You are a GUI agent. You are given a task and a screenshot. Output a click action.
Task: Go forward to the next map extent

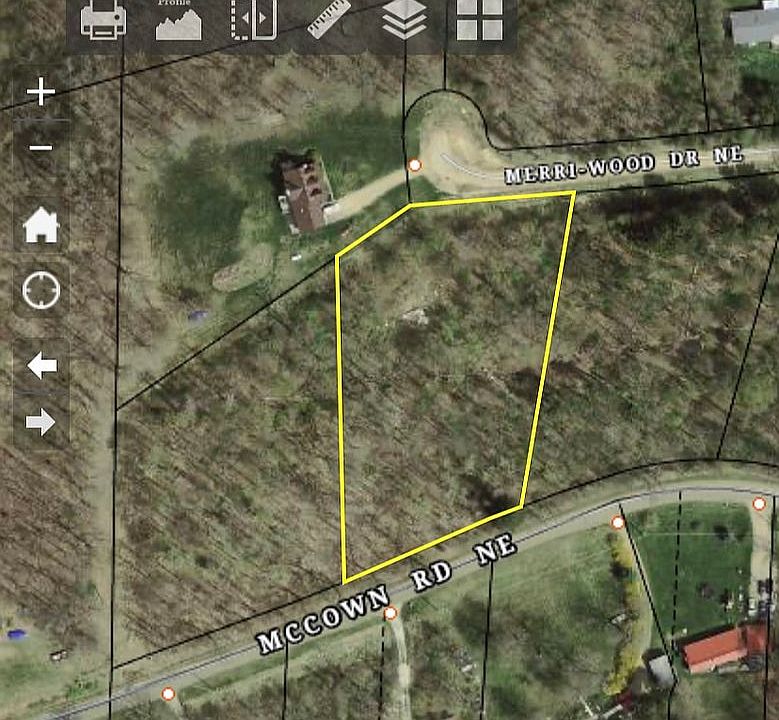tap(41, 421)
